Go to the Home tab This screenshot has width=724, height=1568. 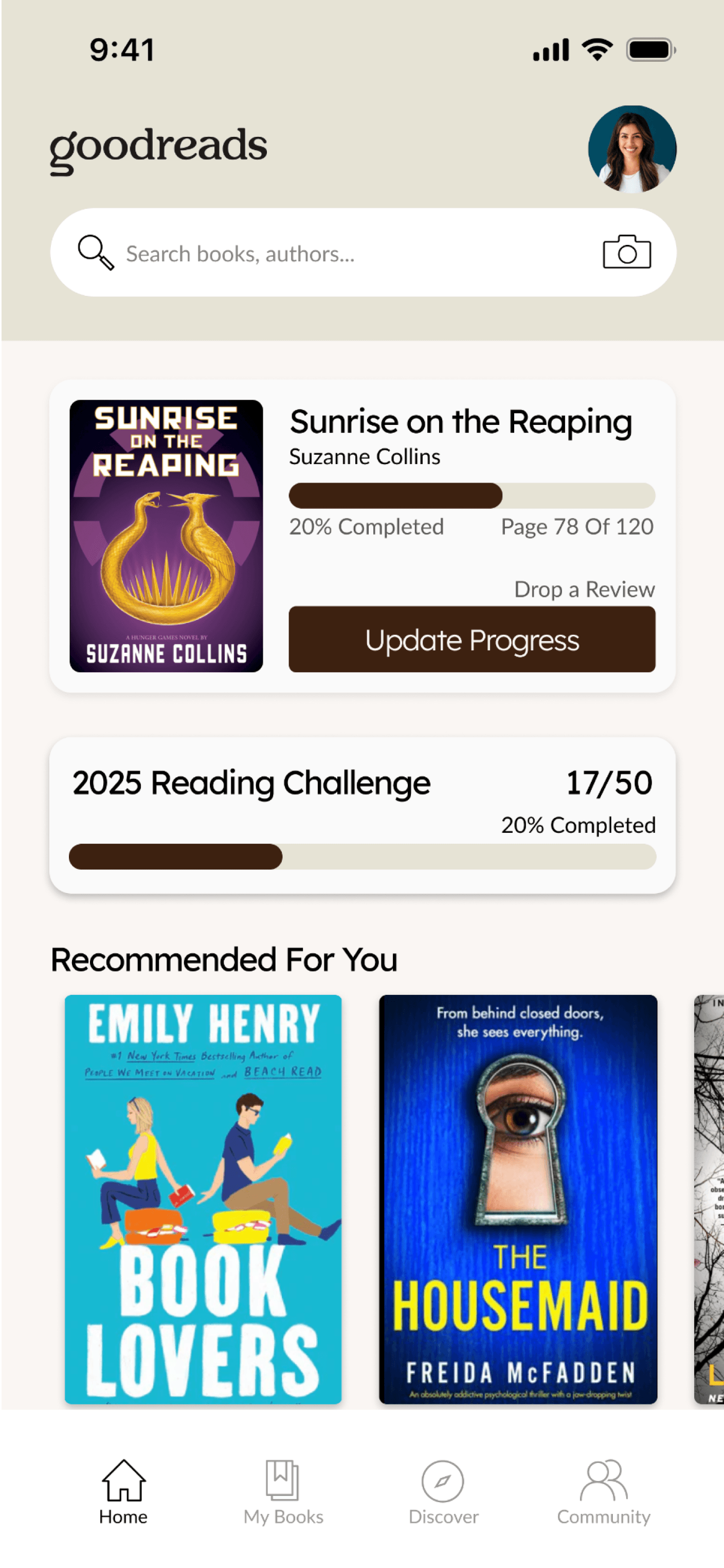point(123,1492)
